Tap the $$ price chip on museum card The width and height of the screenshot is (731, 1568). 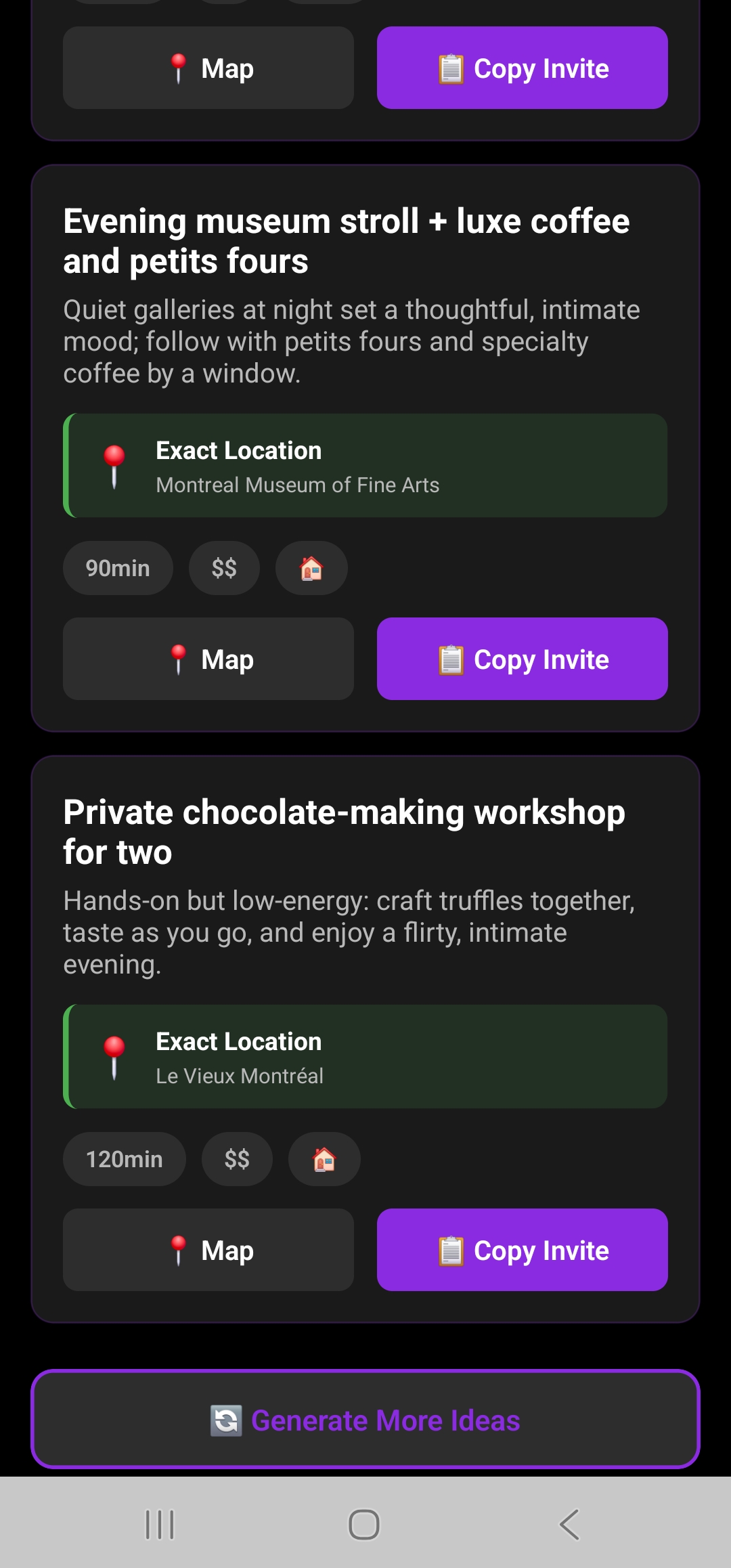click(x=224, y=567)
